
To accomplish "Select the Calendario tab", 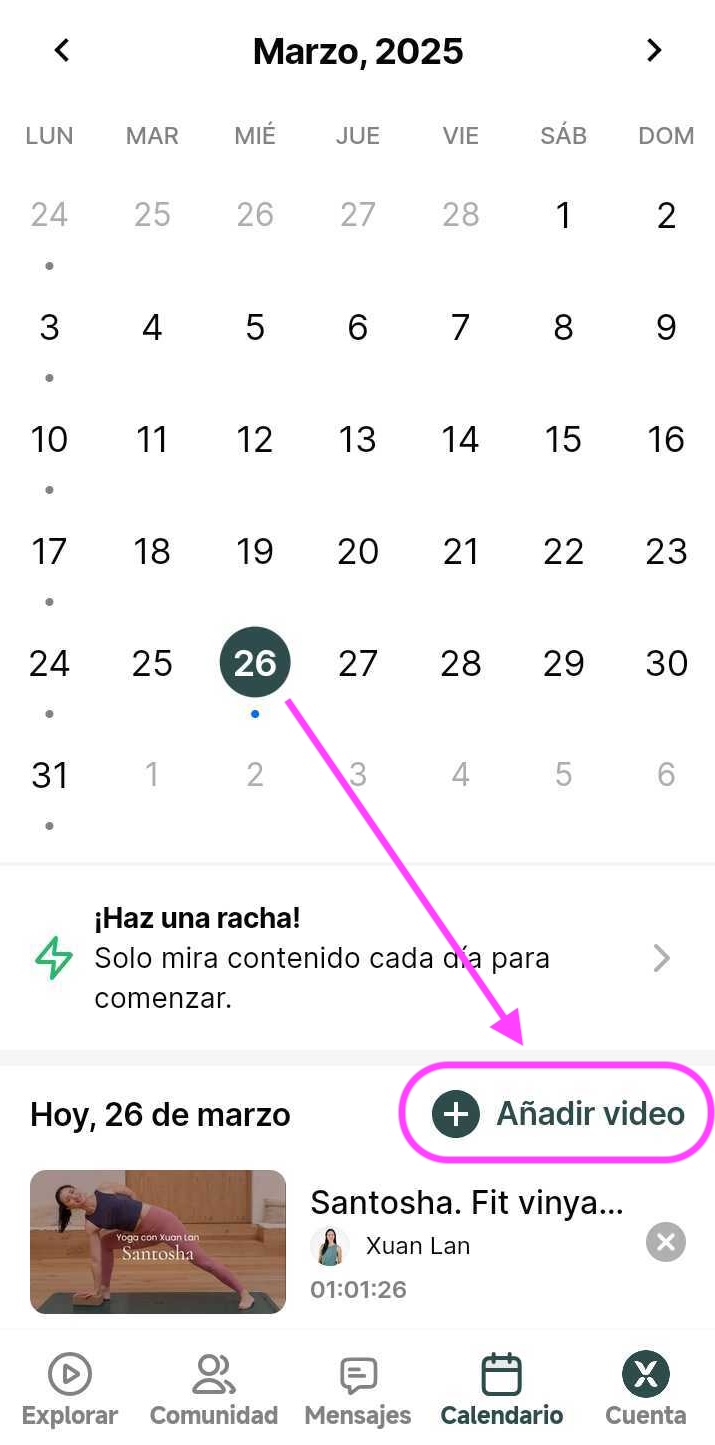I will 501,1389.
